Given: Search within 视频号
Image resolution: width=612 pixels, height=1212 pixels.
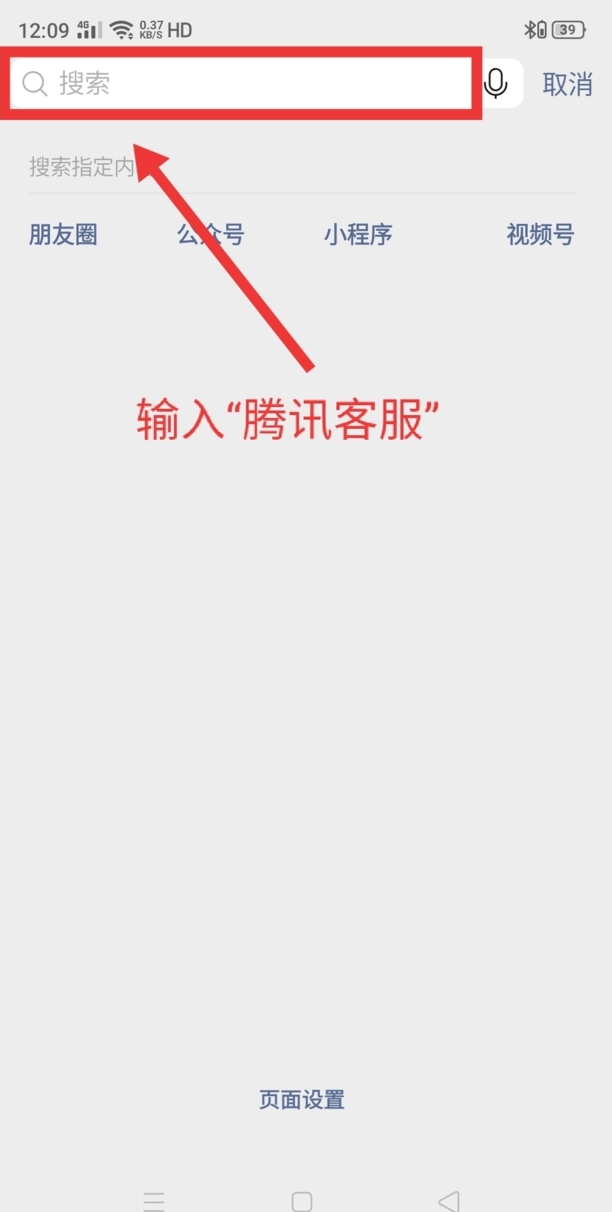Looking at the screenshot, I should tap(540, 235).
